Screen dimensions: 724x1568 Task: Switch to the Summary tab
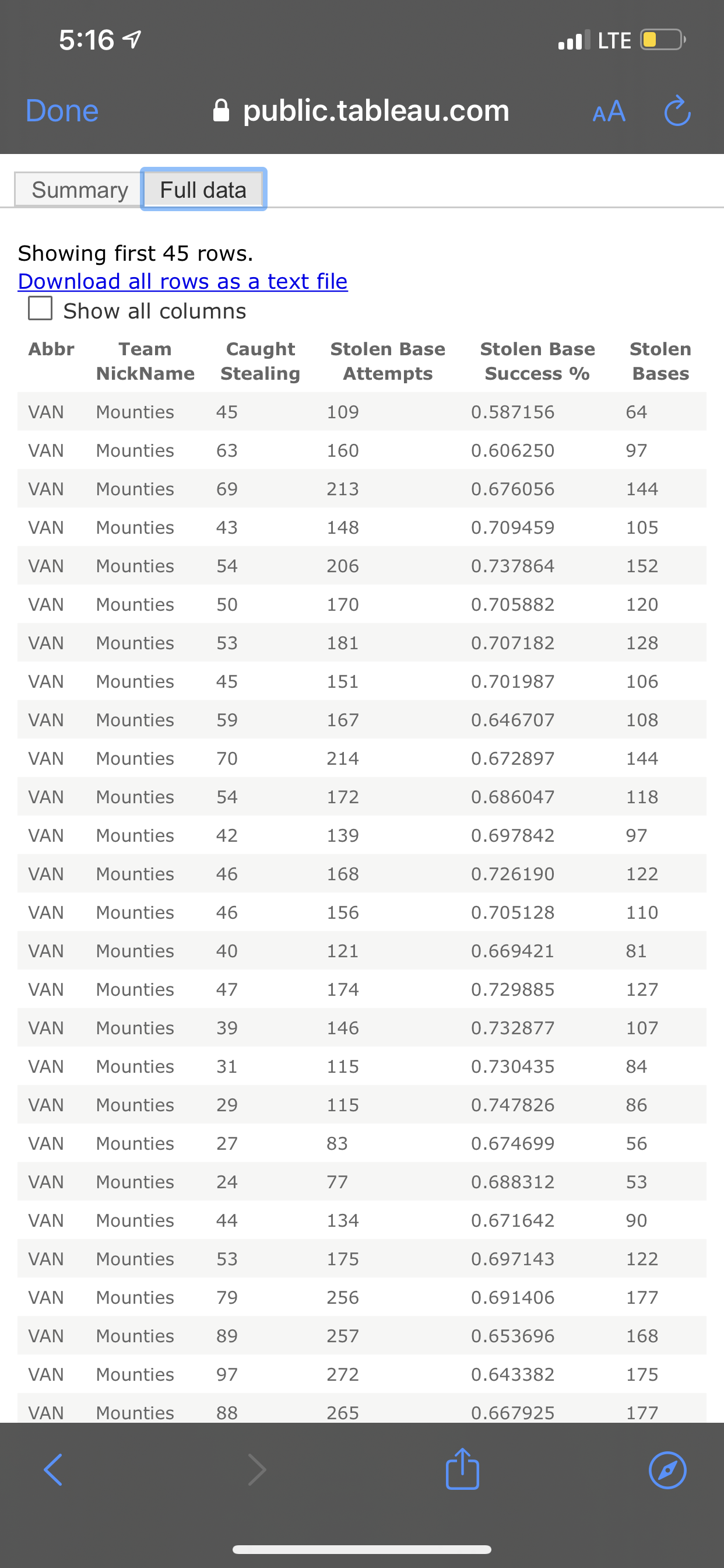[79, 190]
